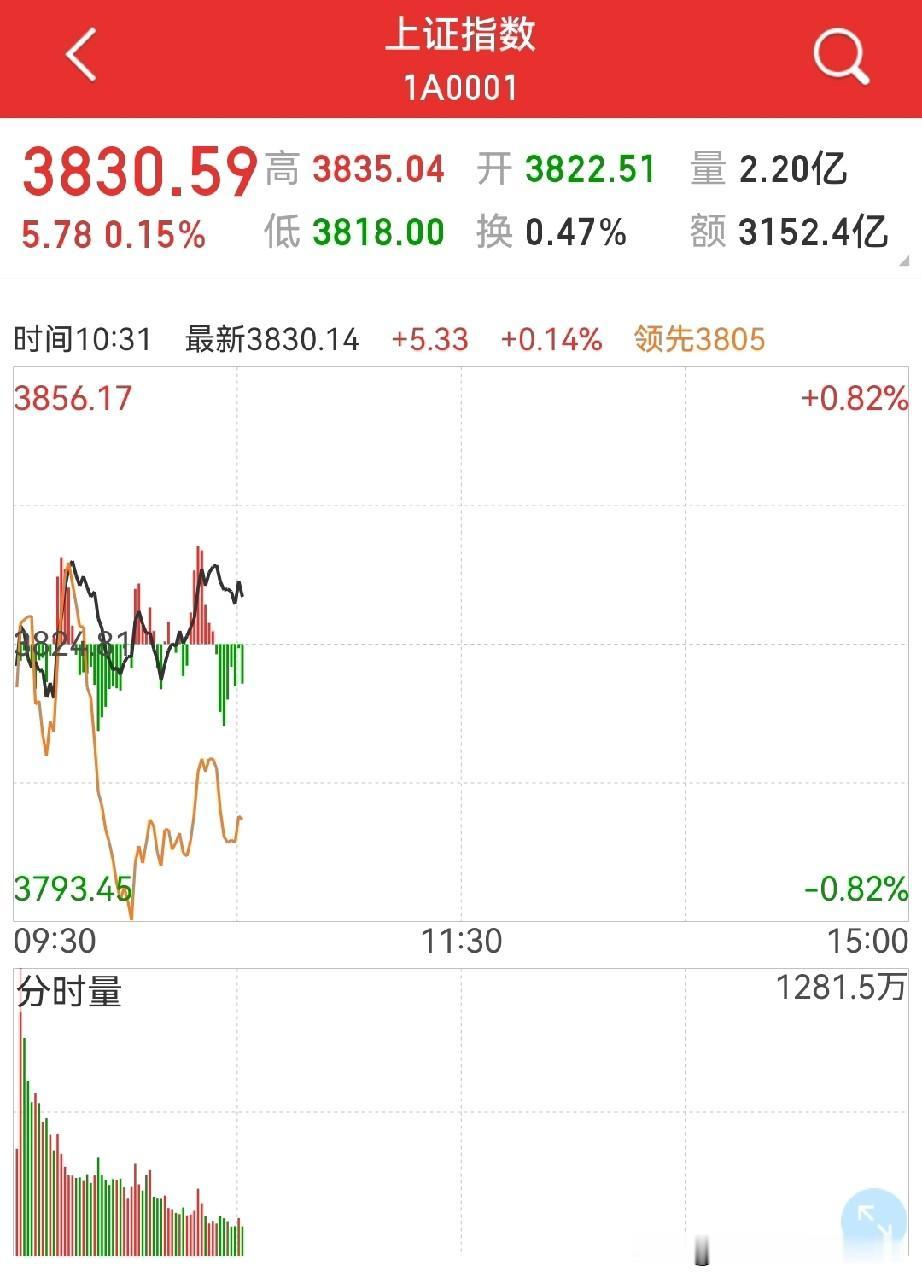
Task: Expand the 最新3830.14 price detail row
Action: point(271,339)
